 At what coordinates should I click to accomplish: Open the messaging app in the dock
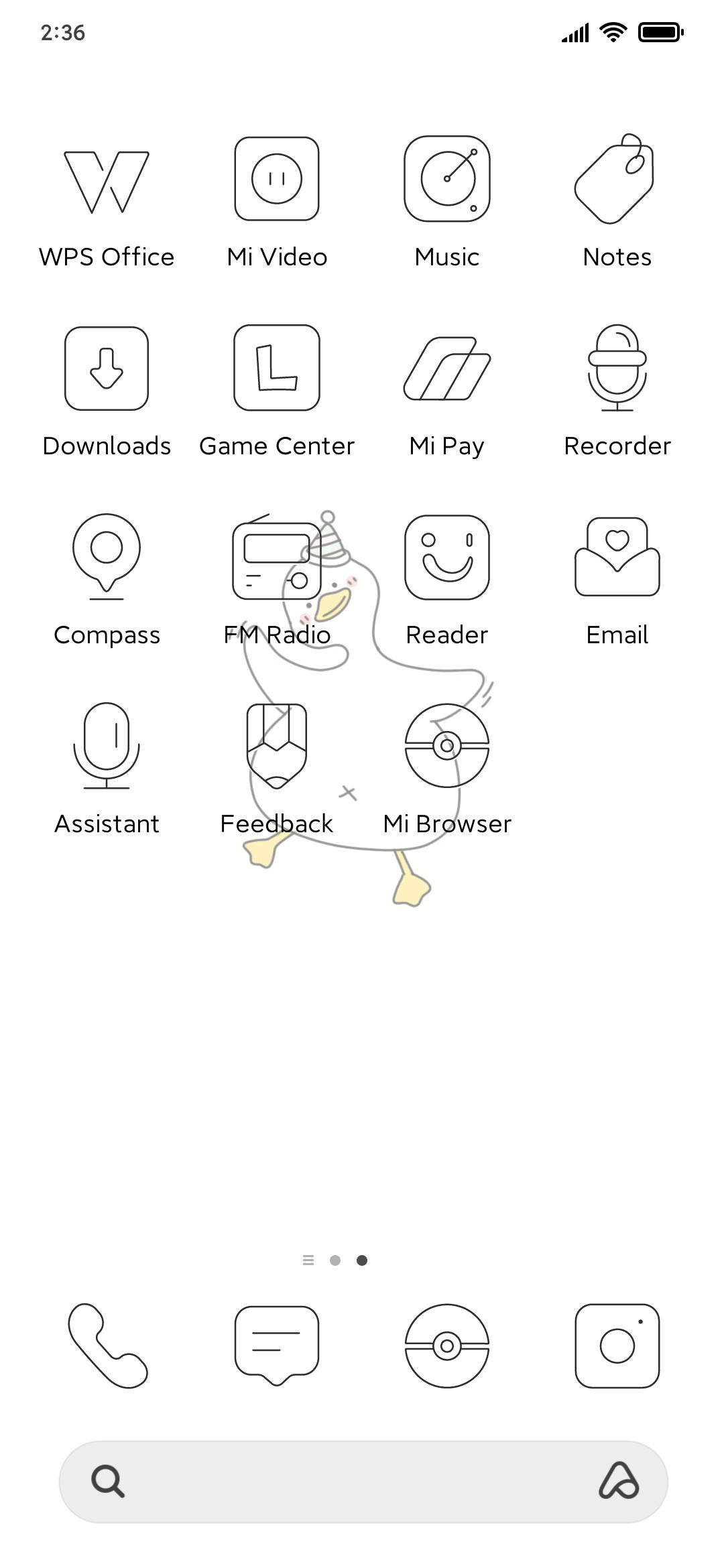tap(277, 1346)
